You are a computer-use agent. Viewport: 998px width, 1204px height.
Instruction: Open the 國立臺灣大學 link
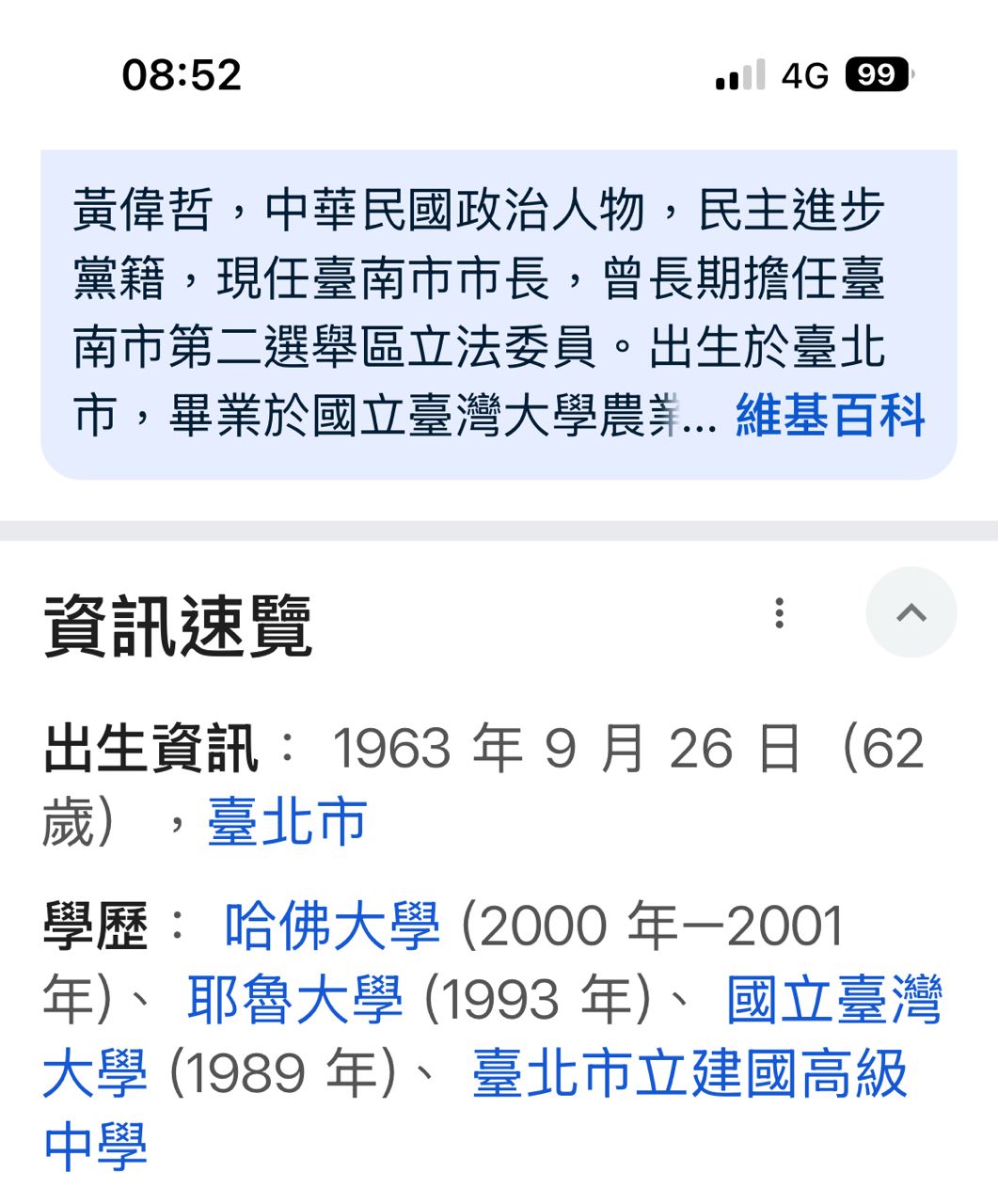tap(833, 999)
